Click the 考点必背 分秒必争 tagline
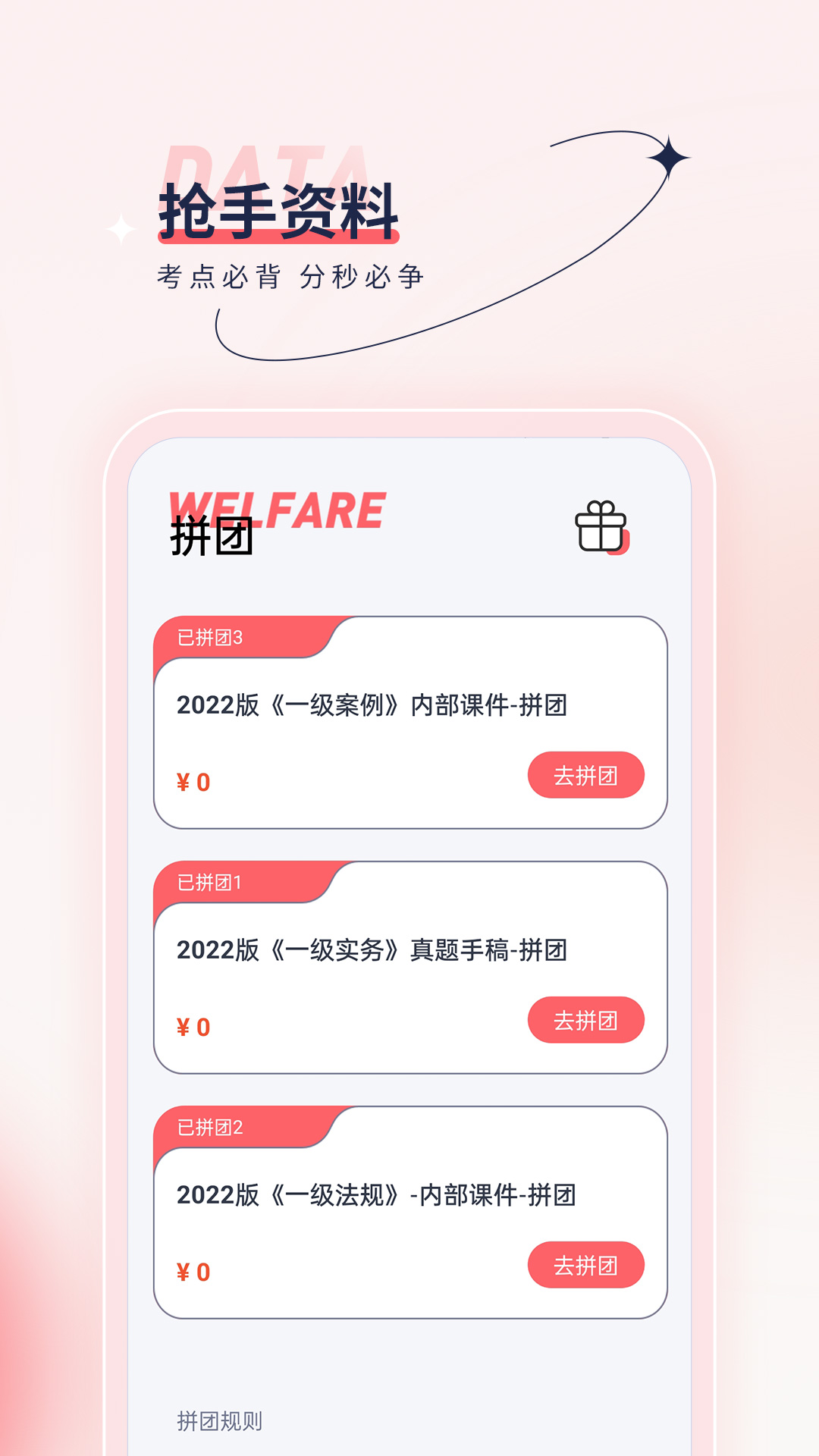Screen dimensions: 819x1456 [x=292, y=277]
